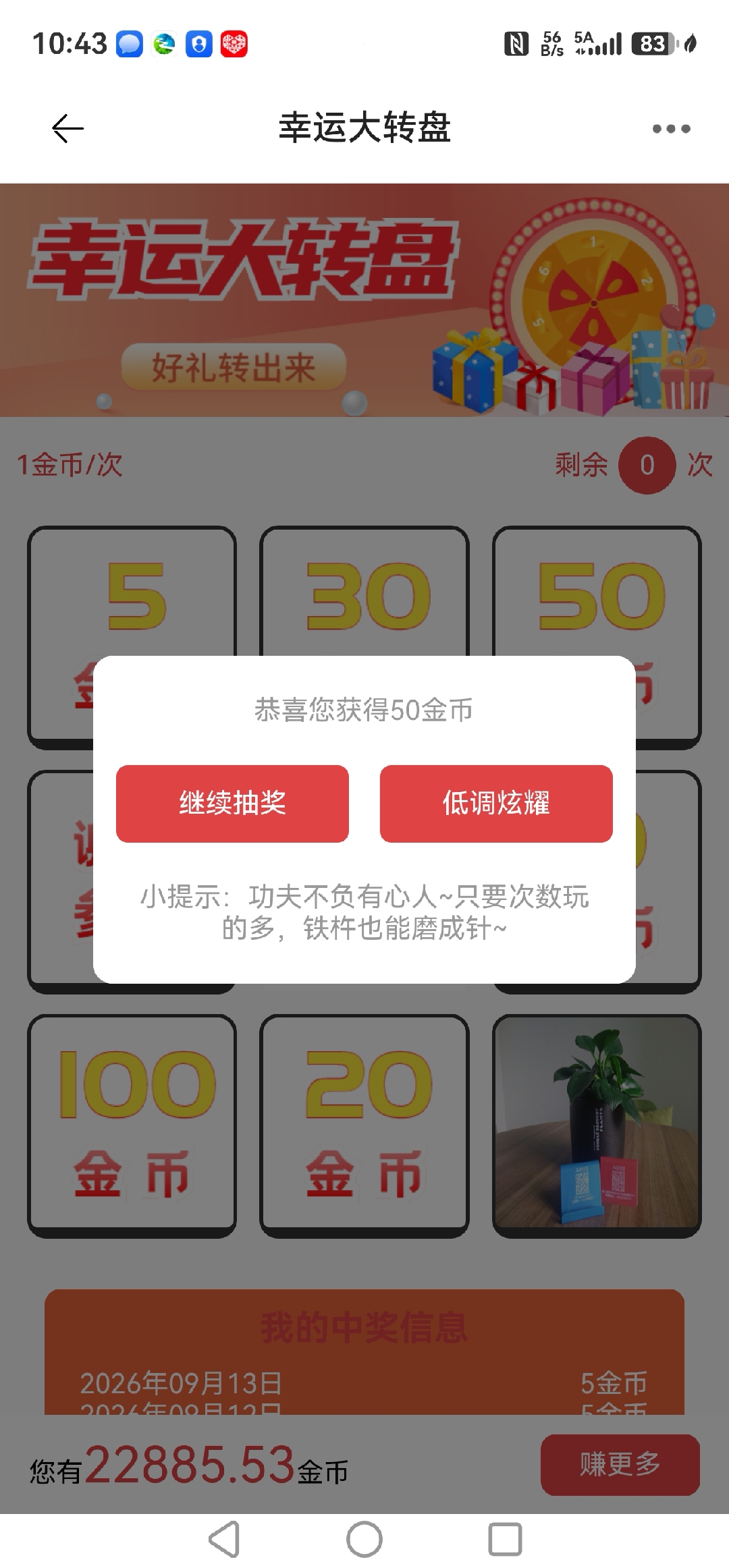
Task: Tap the system home button
Action: pos(364,1540)
